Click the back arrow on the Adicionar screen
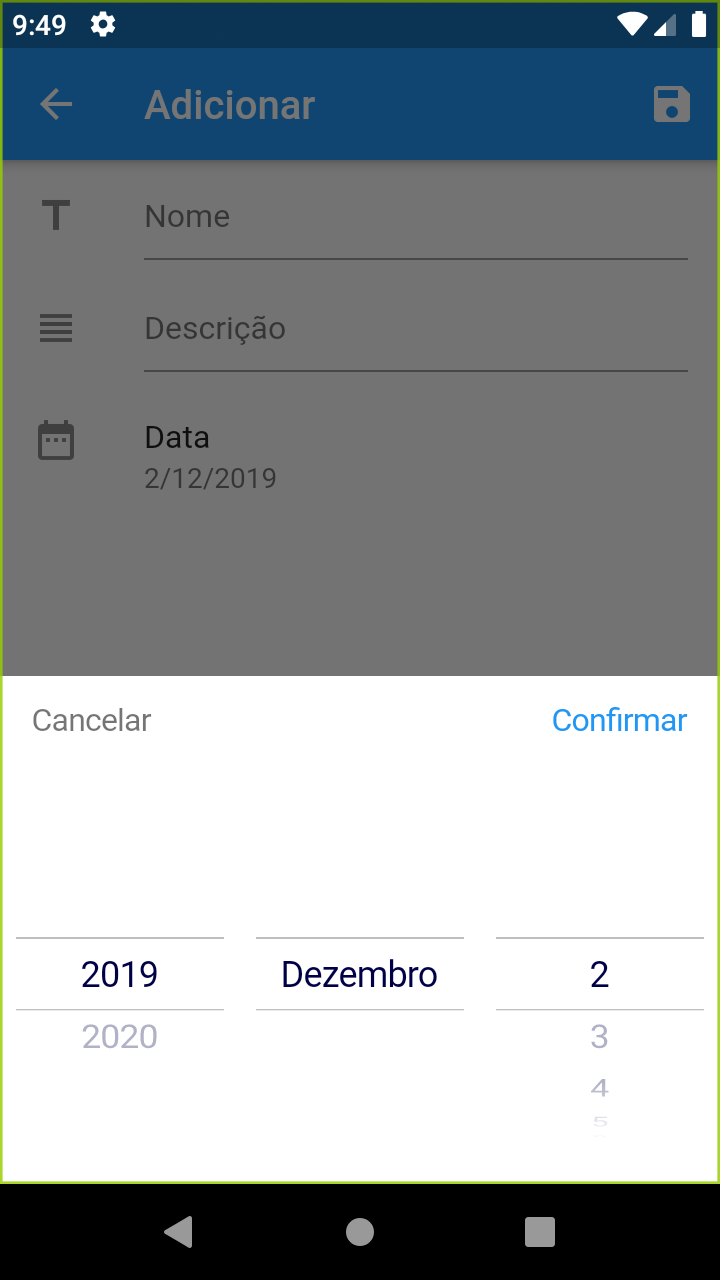The width and height of the screenshot is (720, 1280). (x=56, y=103)
